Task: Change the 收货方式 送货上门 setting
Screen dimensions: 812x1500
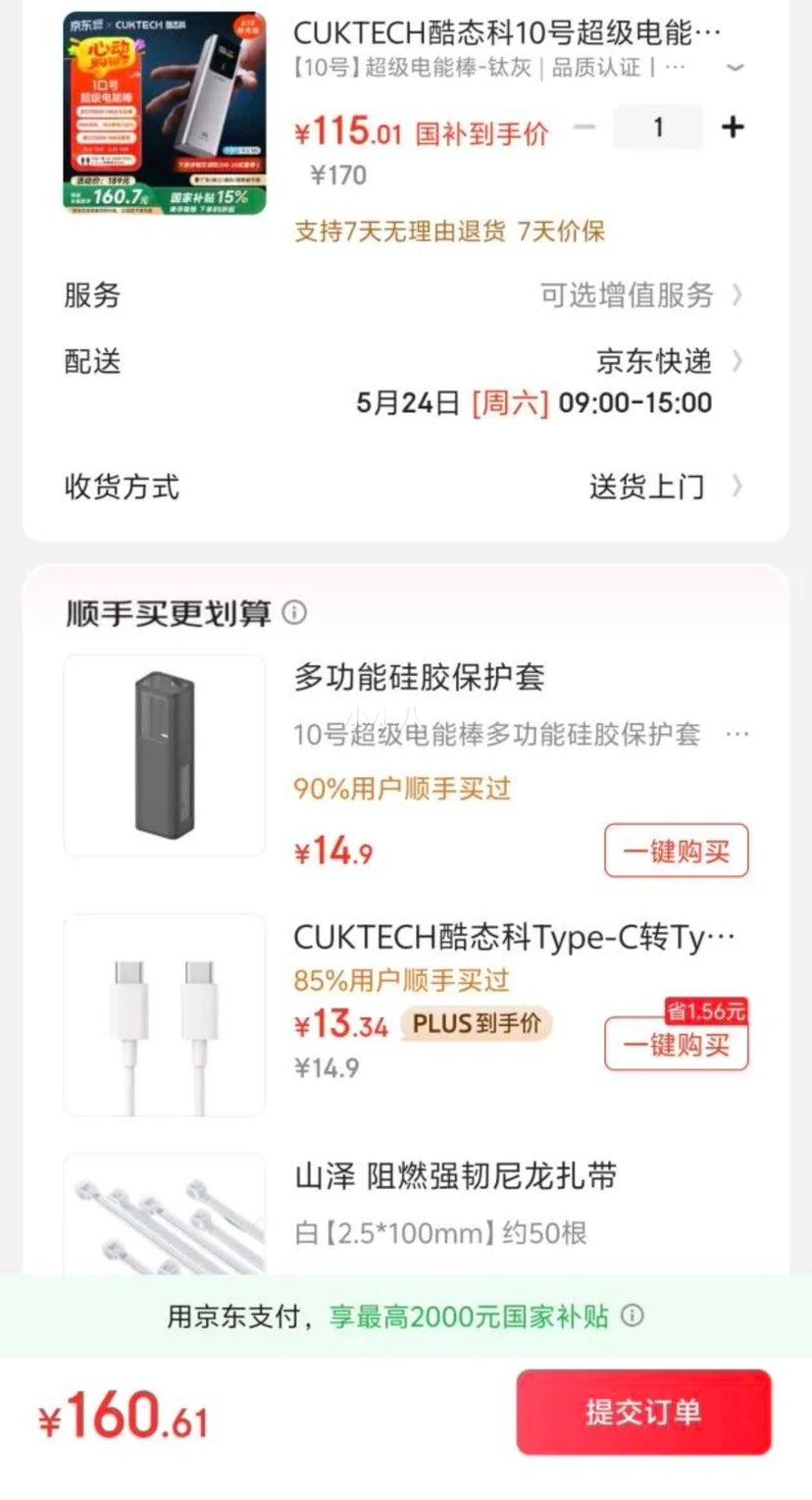Action: (405, 487)
